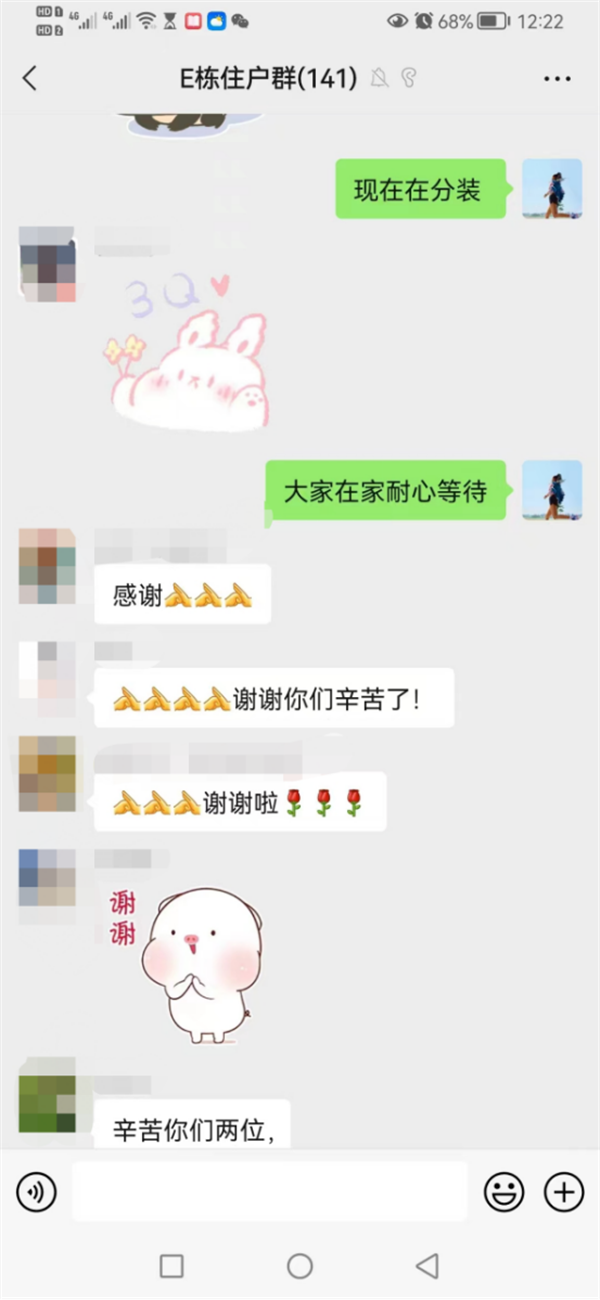Open the 3Q bunny sticker
This screenshot has width=600, height=1300.
pyautogui.click(x=188, y=357)
